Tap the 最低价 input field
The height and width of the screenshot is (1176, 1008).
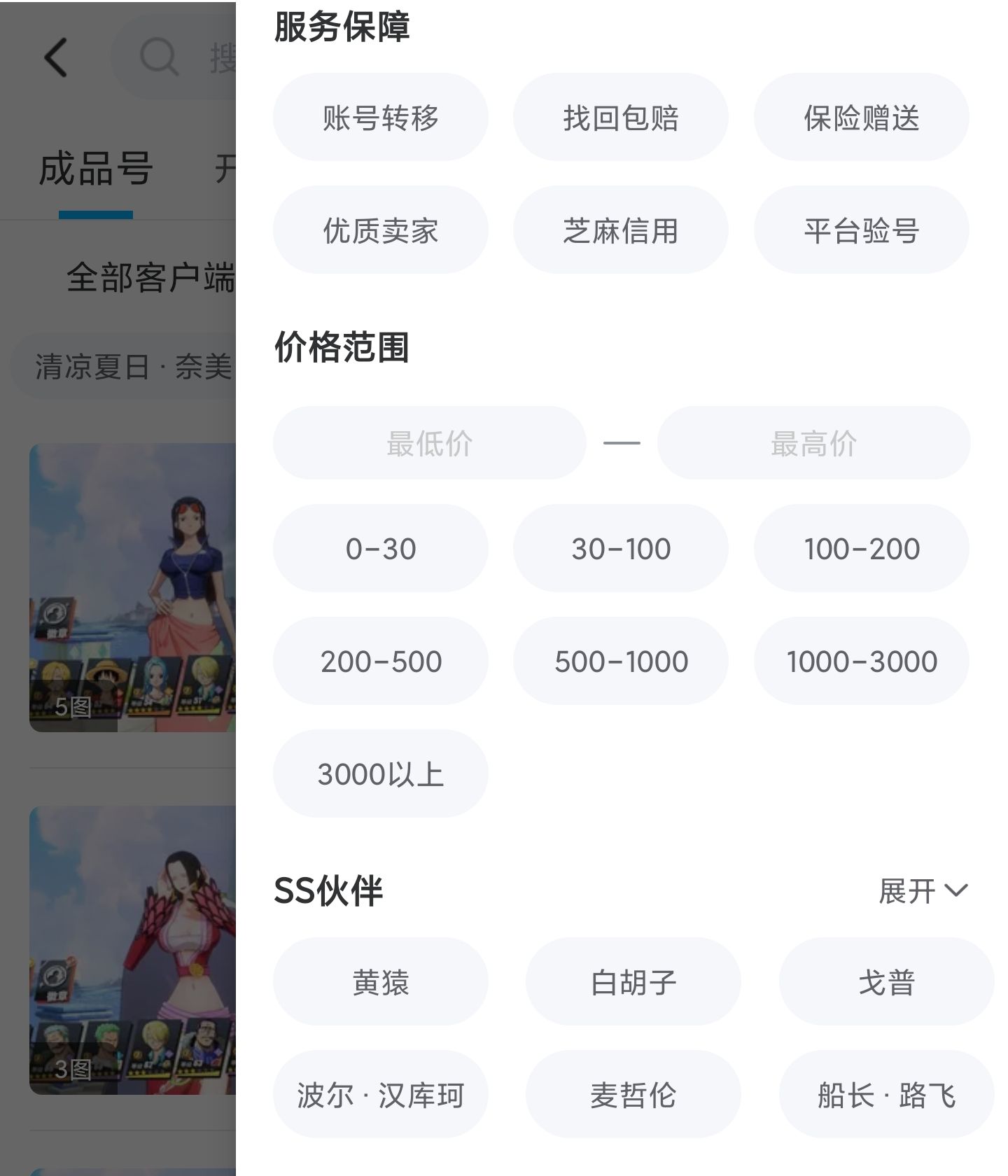tap(429, 443)
